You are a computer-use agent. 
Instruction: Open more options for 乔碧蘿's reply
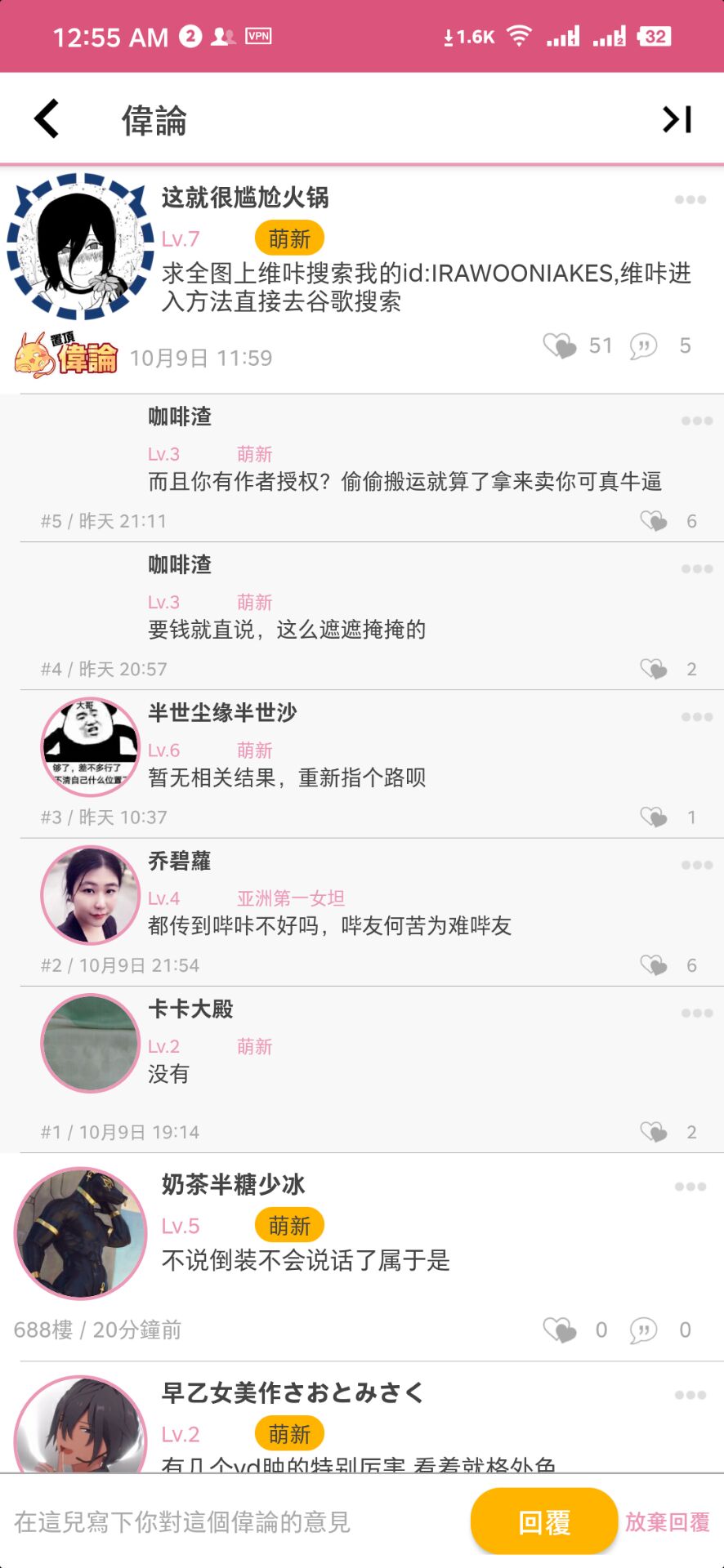tap(696, 866)
